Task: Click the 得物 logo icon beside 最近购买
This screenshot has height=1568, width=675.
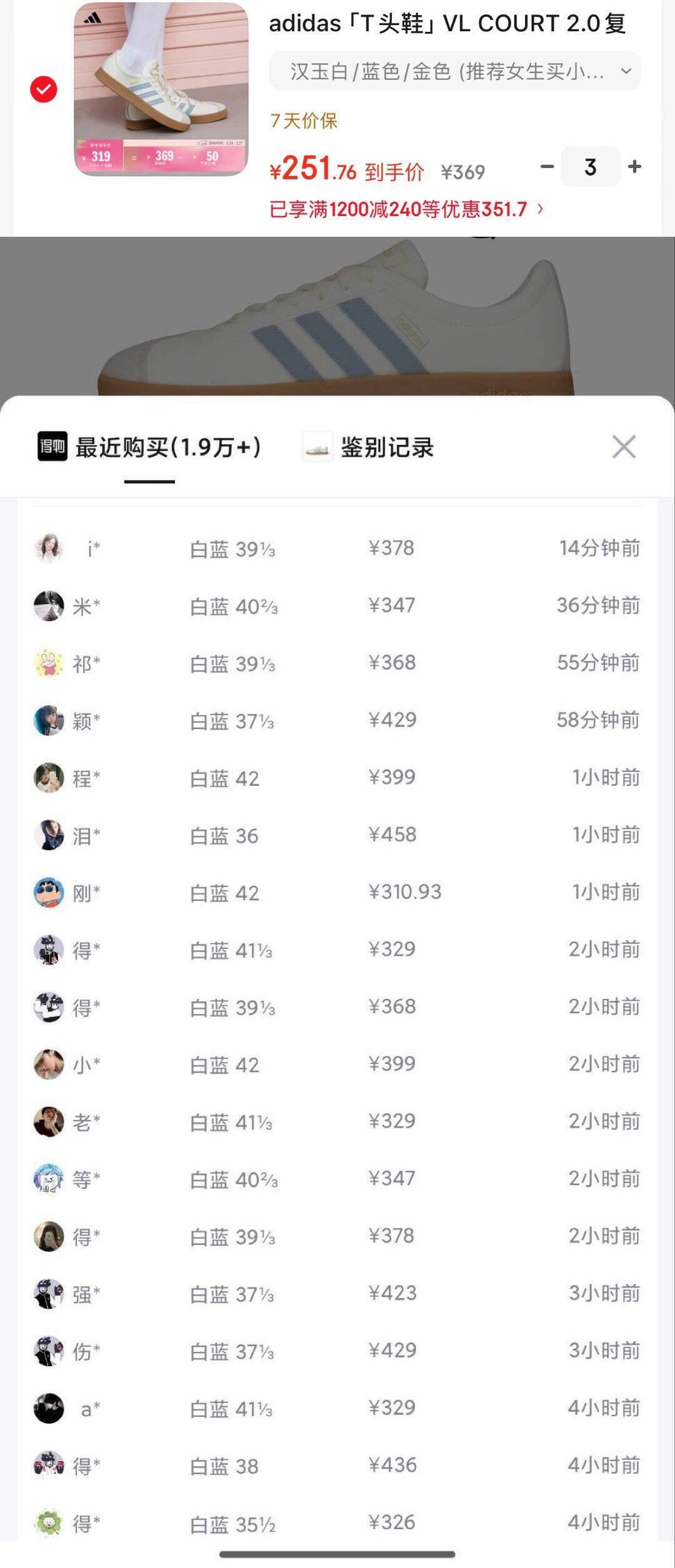Action: (x=52, y=447)
